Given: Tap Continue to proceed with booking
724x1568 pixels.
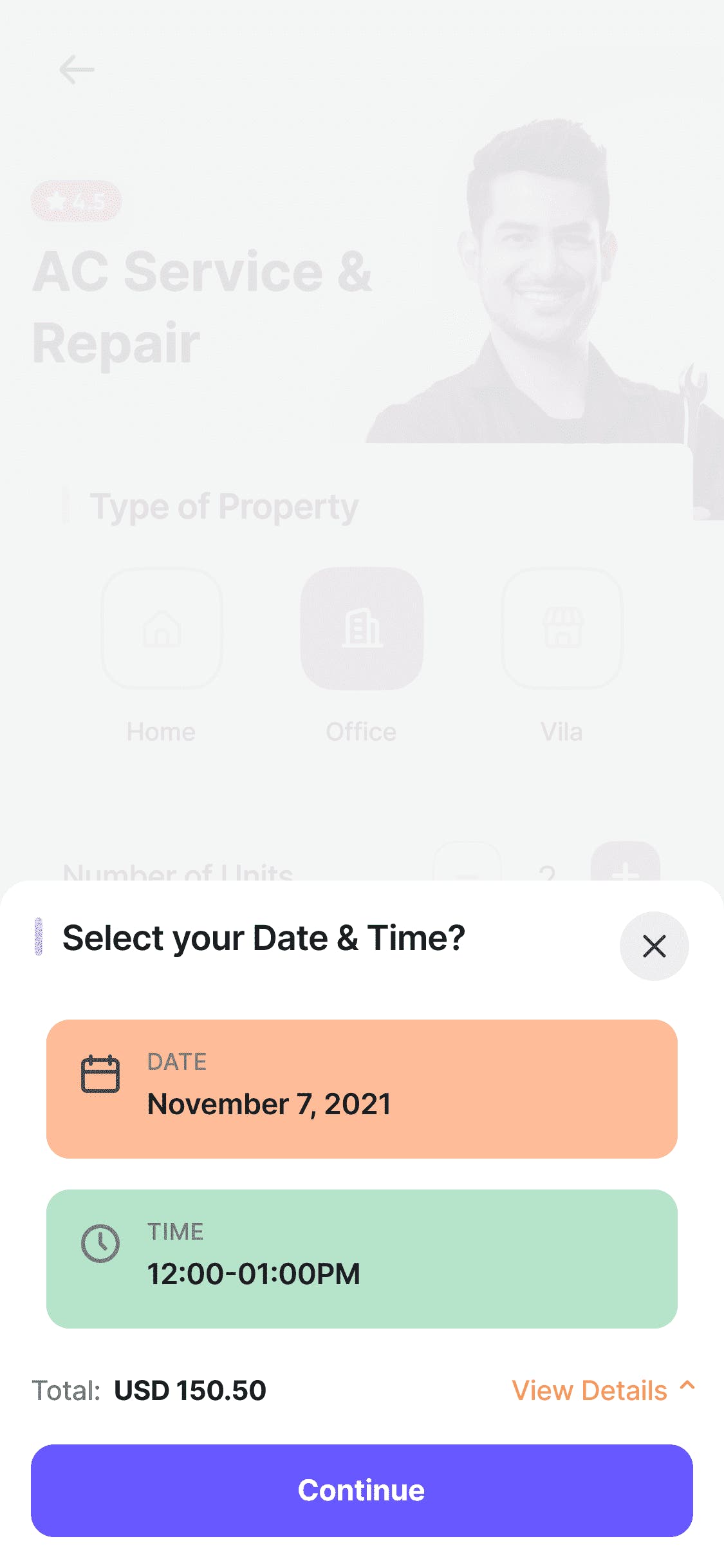Looking at the screenshot, I should tap(362, 1490).
